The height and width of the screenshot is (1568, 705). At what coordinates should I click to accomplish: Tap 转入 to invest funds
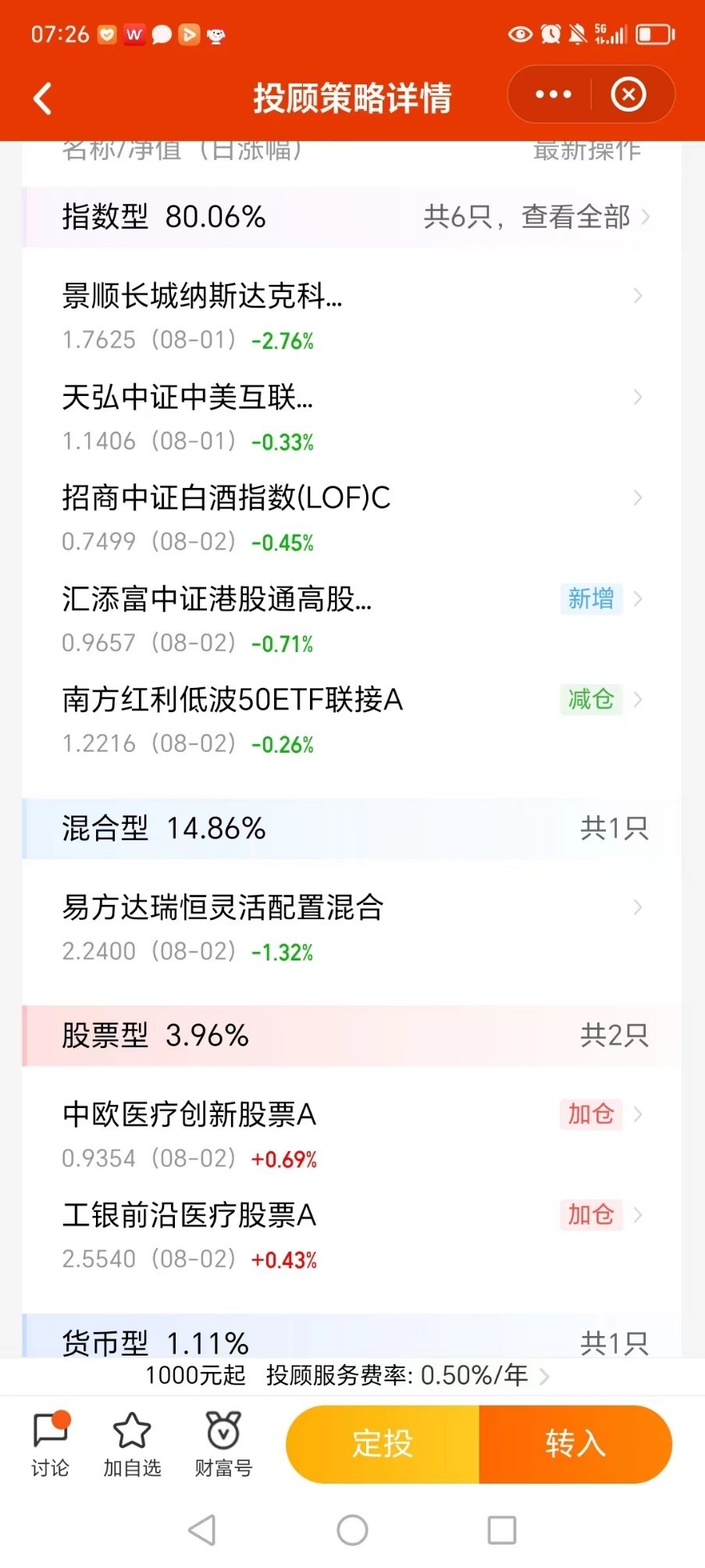click(x=575, y=1444)
